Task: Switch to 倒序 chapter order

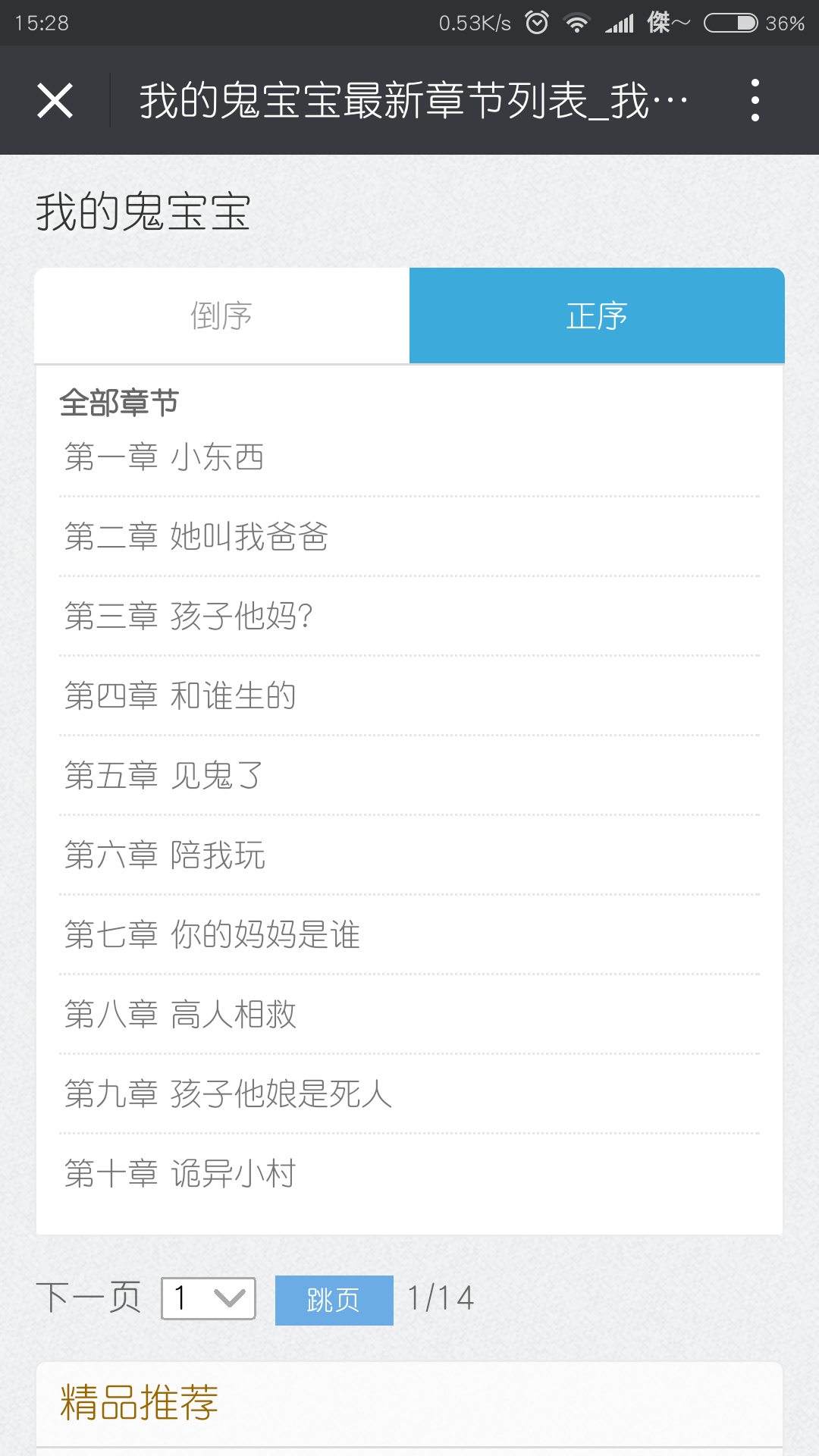Action: (x=221, y=315)
